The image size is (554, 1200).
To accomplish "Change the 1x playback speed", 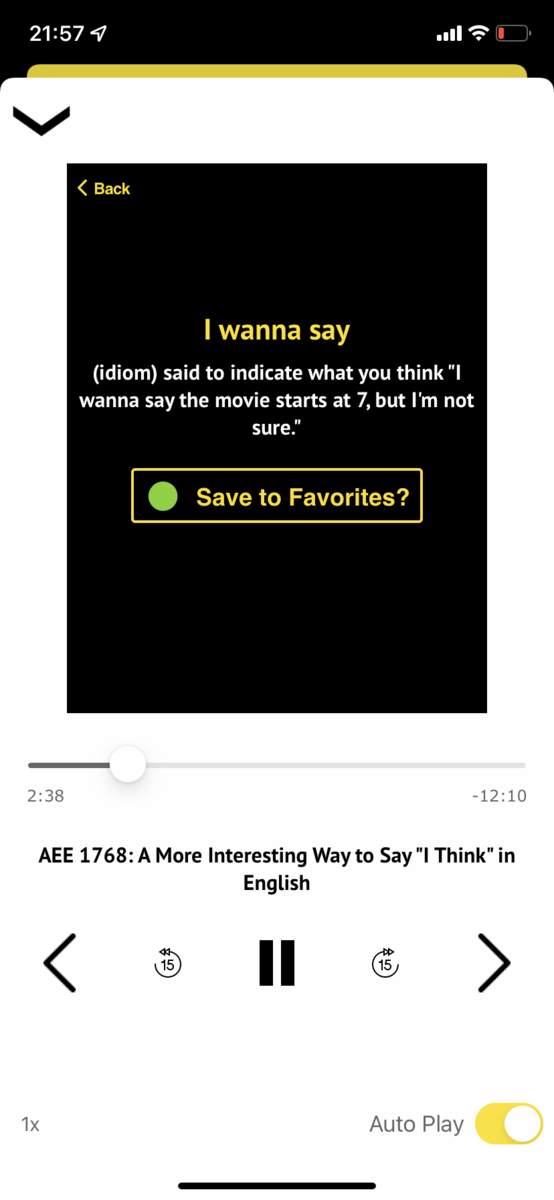I will 30,1124.
